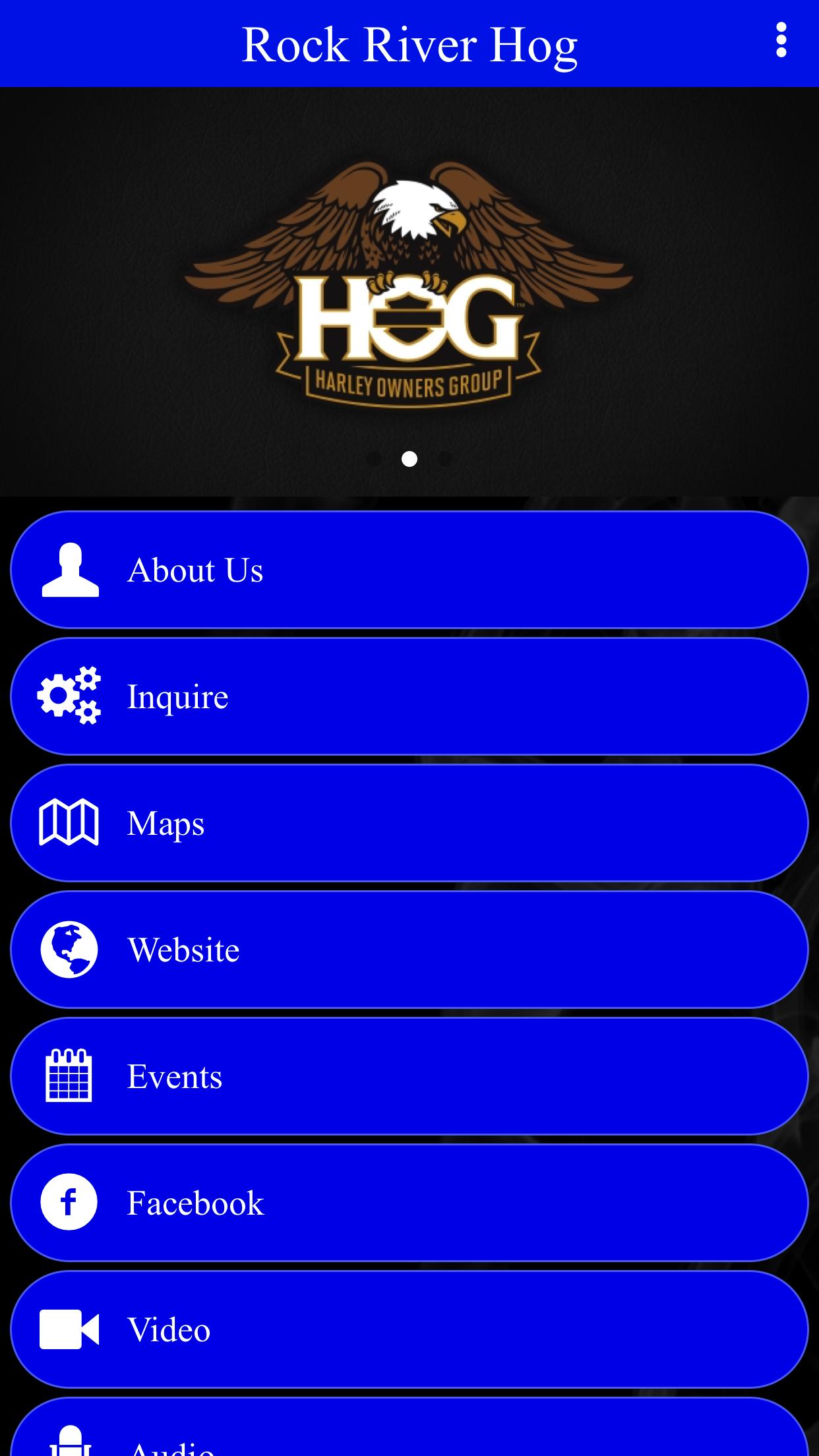The width and height of the screenshot is (819, 1456).
Task: Select the first carousel page dot
Action: pyautogui.click(x=373, y=459)
